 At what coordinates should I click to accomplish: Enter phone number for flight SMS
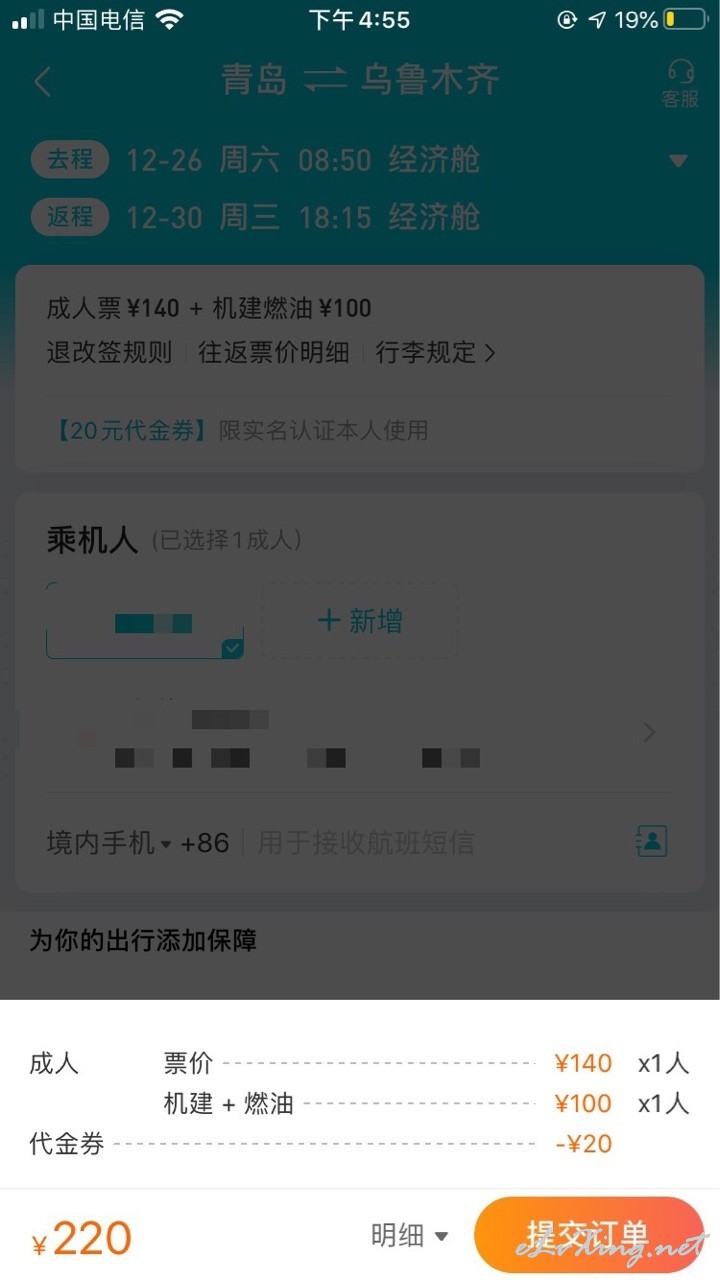point(437,843)
